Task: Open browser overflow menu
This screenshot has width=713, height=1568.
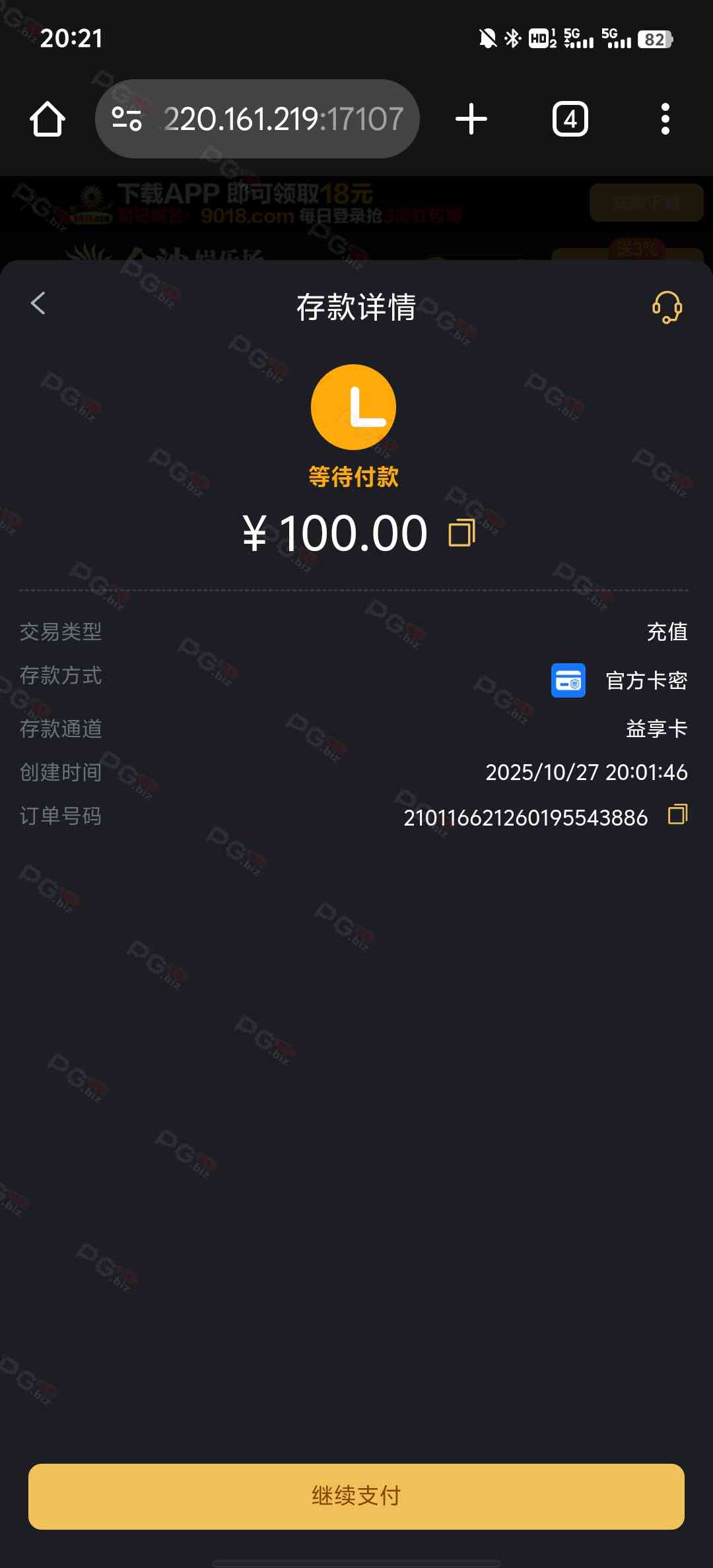Action: point(665,119)
